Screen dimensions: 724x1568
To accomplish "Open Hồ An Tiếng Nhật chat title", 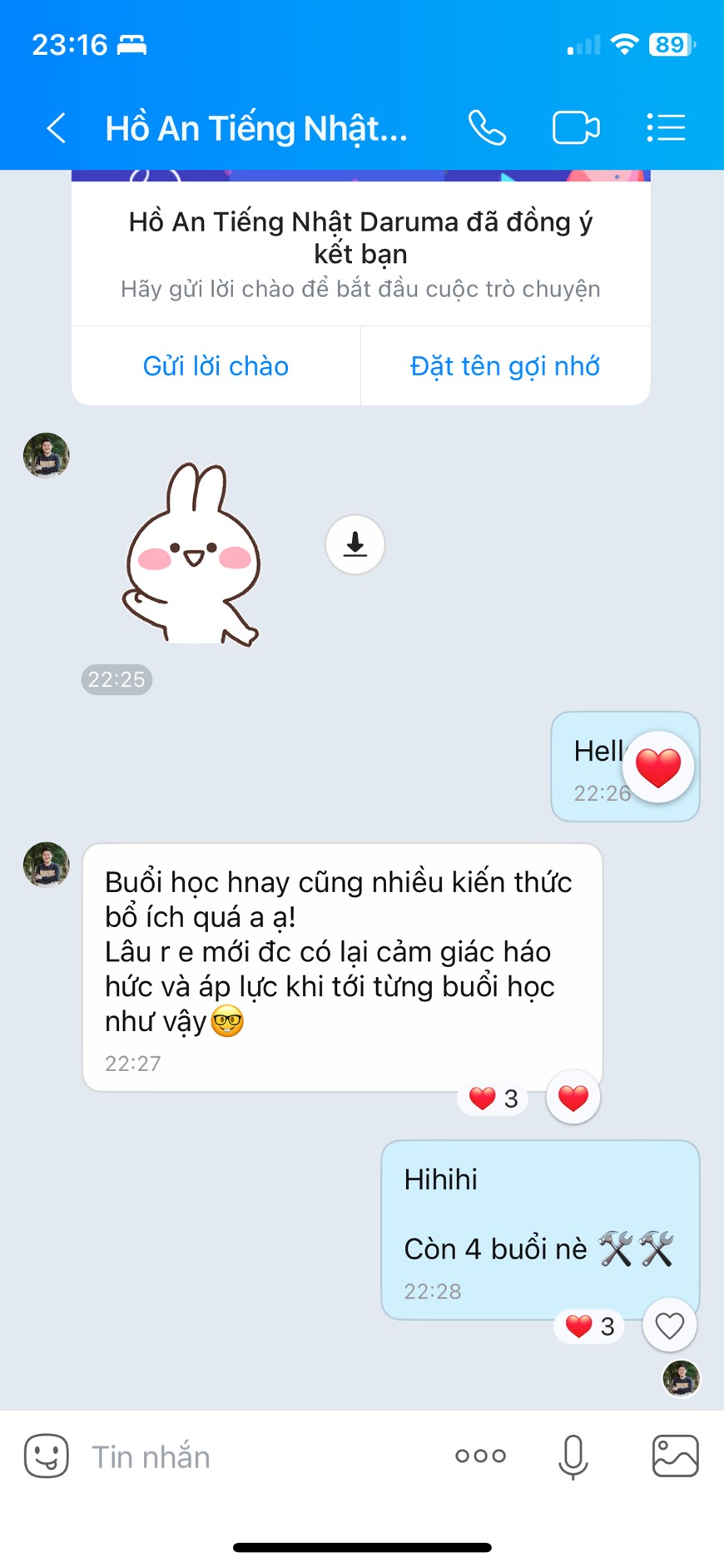I will click(256, 128).
